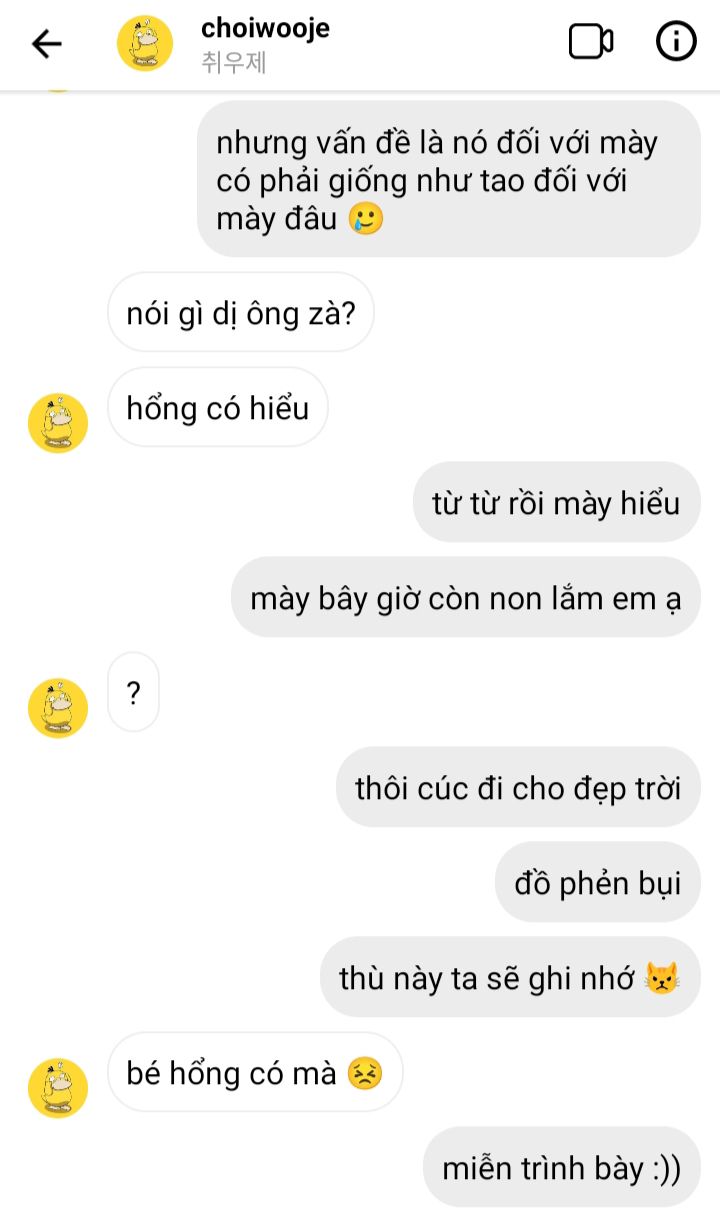Image resolution: width=720 pixels, height=1212 pixels.
Task: Tap the avatar beside "hổng có hiểu"
Action: click(58, 423)
